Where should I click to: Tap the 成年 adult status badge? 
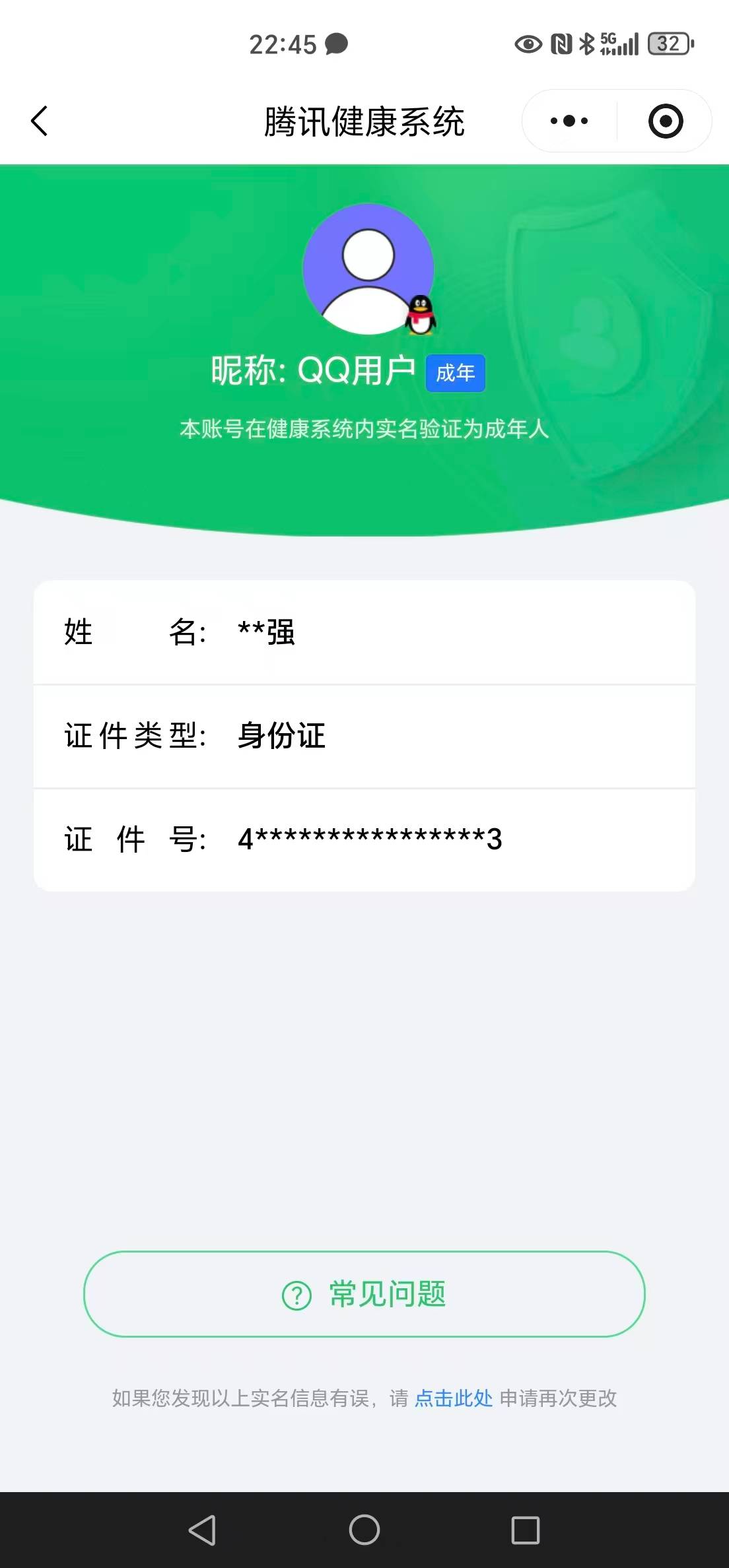pyautogui.click(x=455, y=372)
